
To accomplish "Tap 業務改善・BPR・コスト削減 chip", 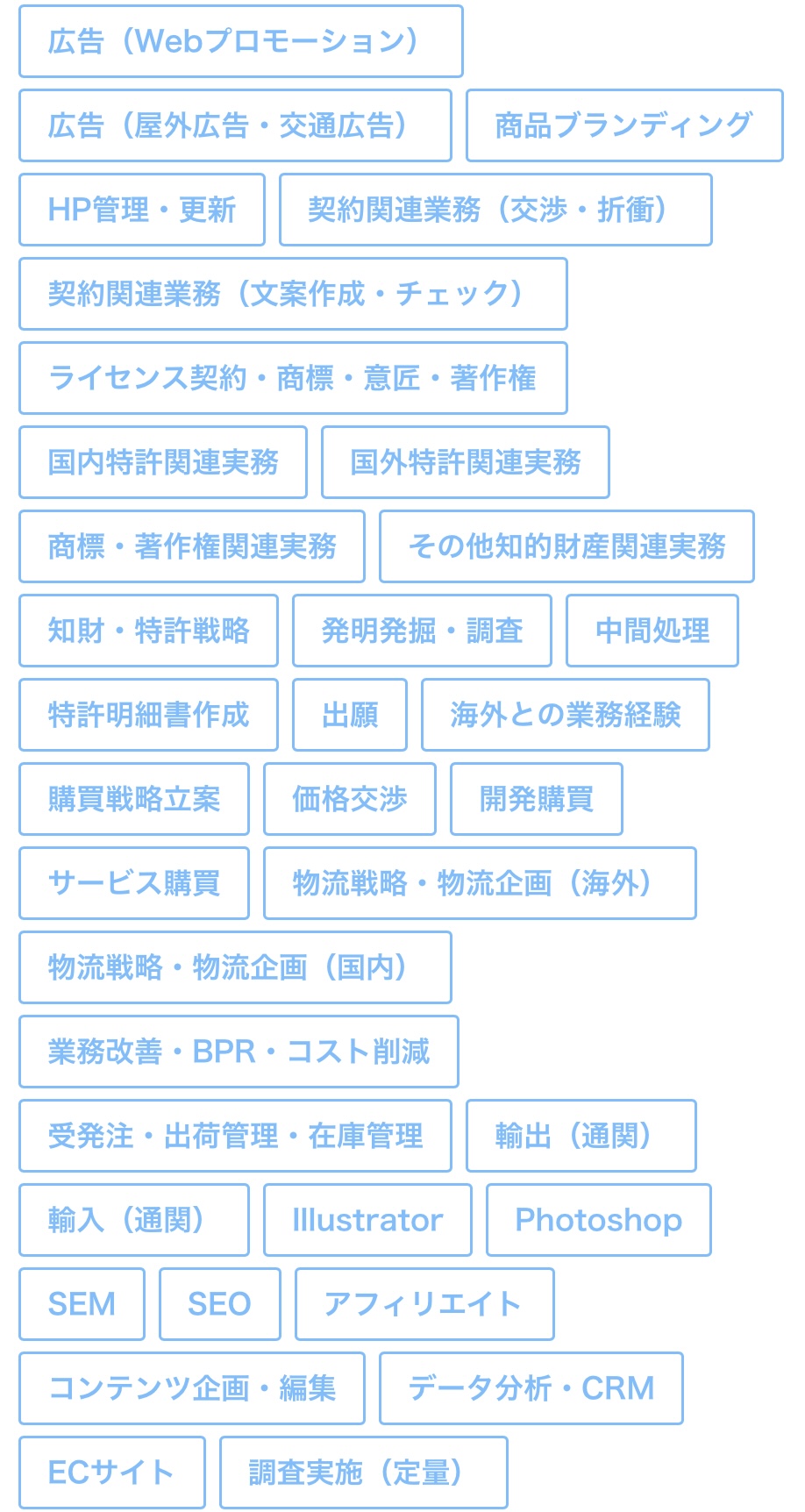I will click(239, 1052).
